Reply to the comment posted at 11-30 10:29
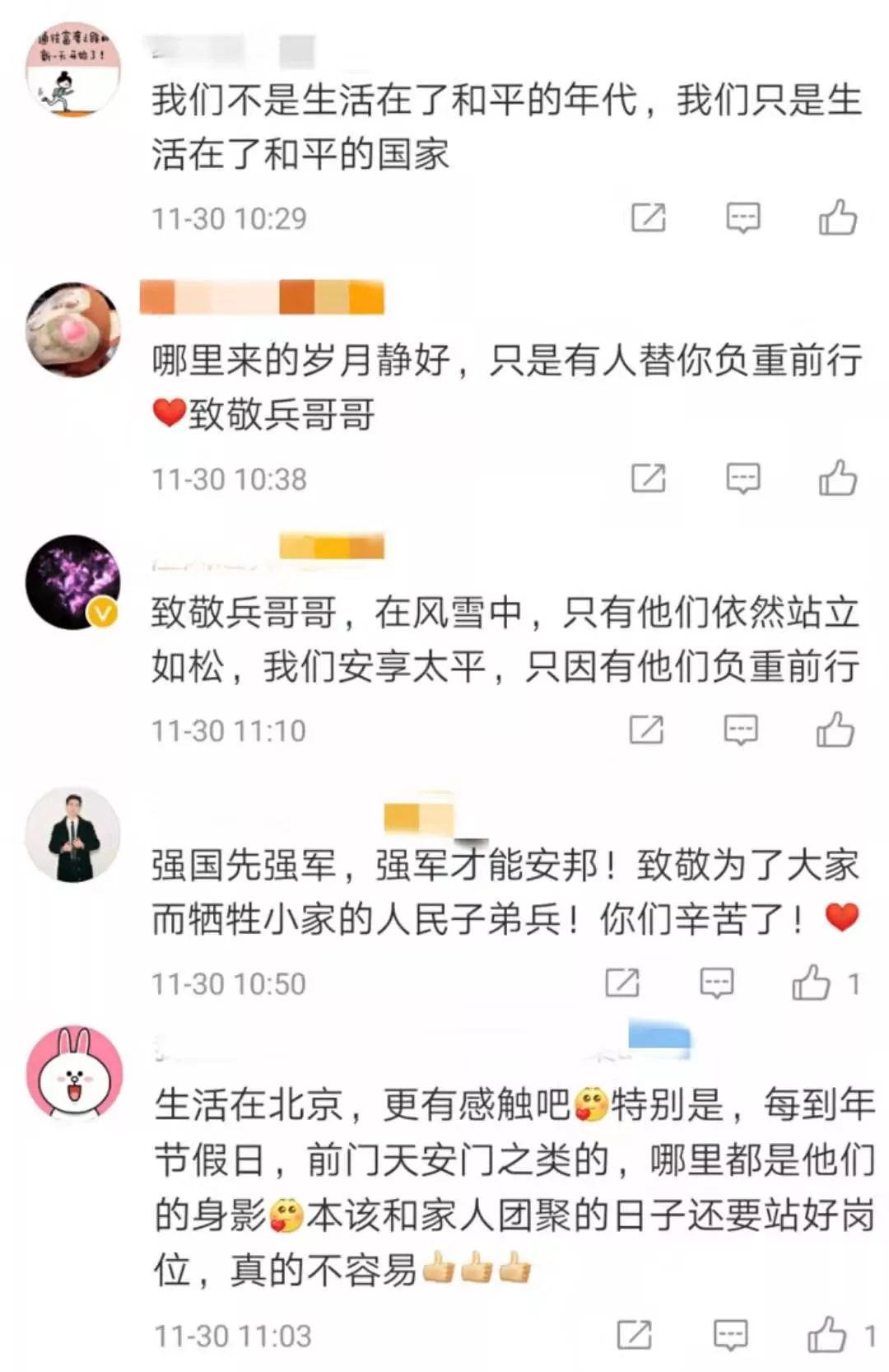Screen dimensions: 889x1372 tap(742, 217)
